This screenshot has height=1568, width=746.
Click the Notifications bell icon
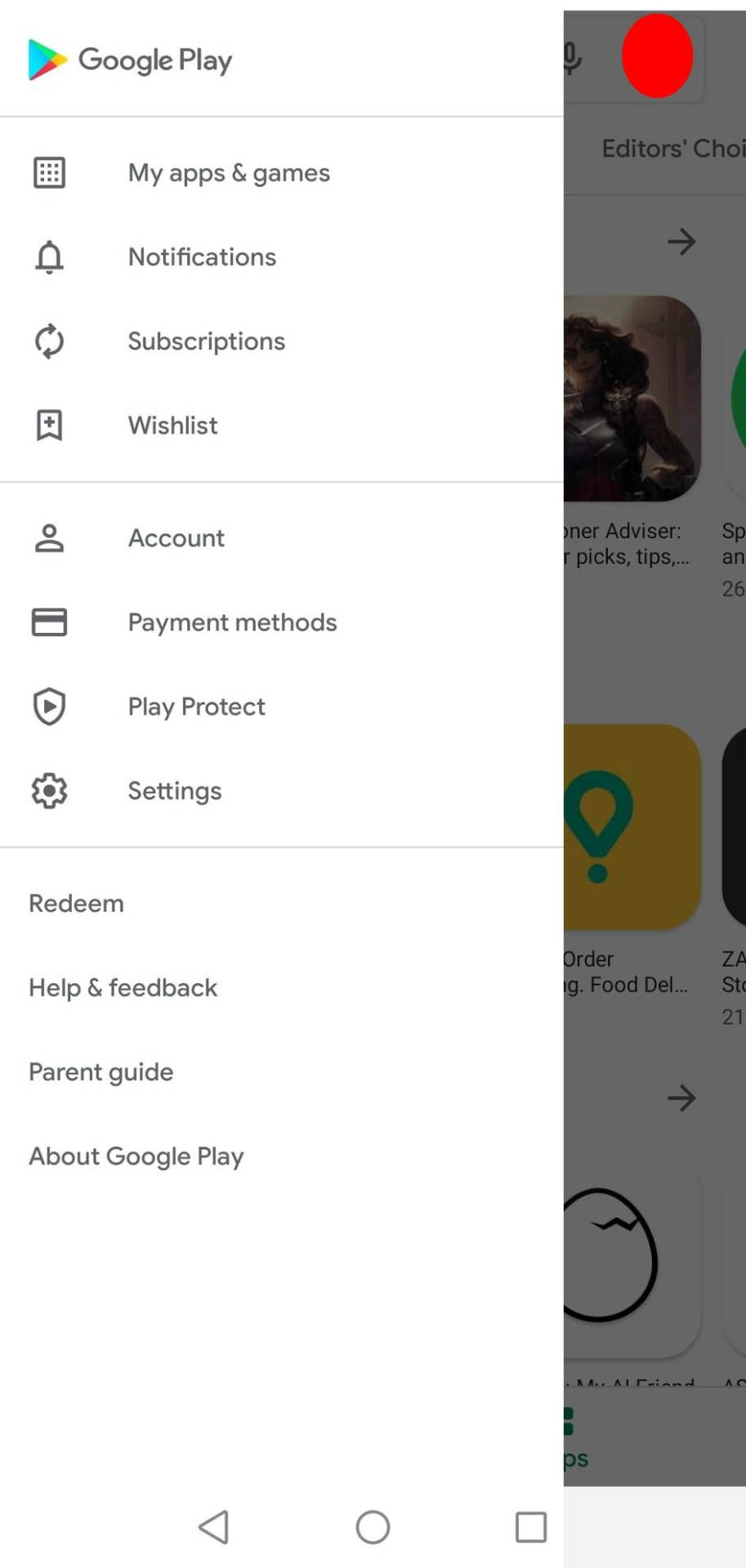(x=49, y=256)
